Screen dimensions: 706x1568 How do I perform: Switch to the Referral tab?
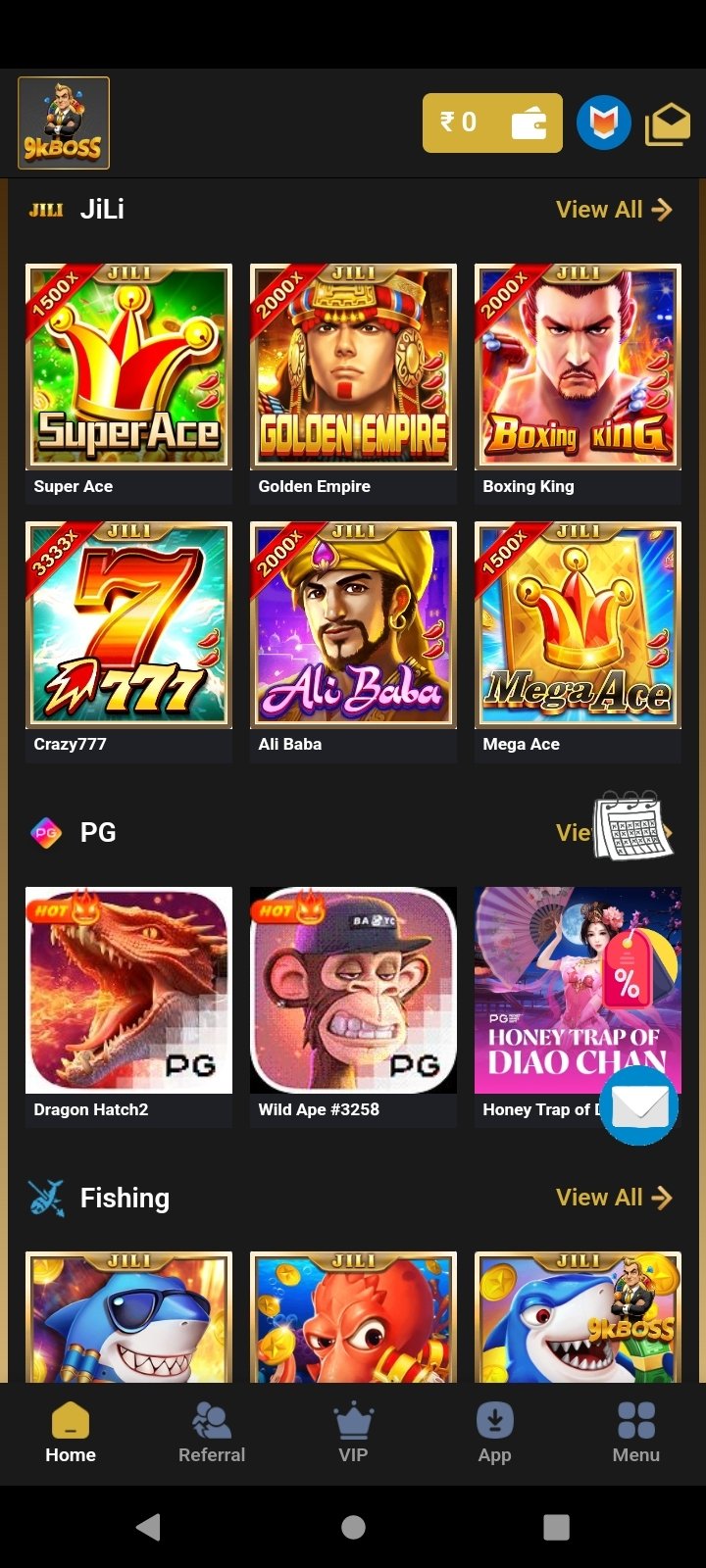212,1433
